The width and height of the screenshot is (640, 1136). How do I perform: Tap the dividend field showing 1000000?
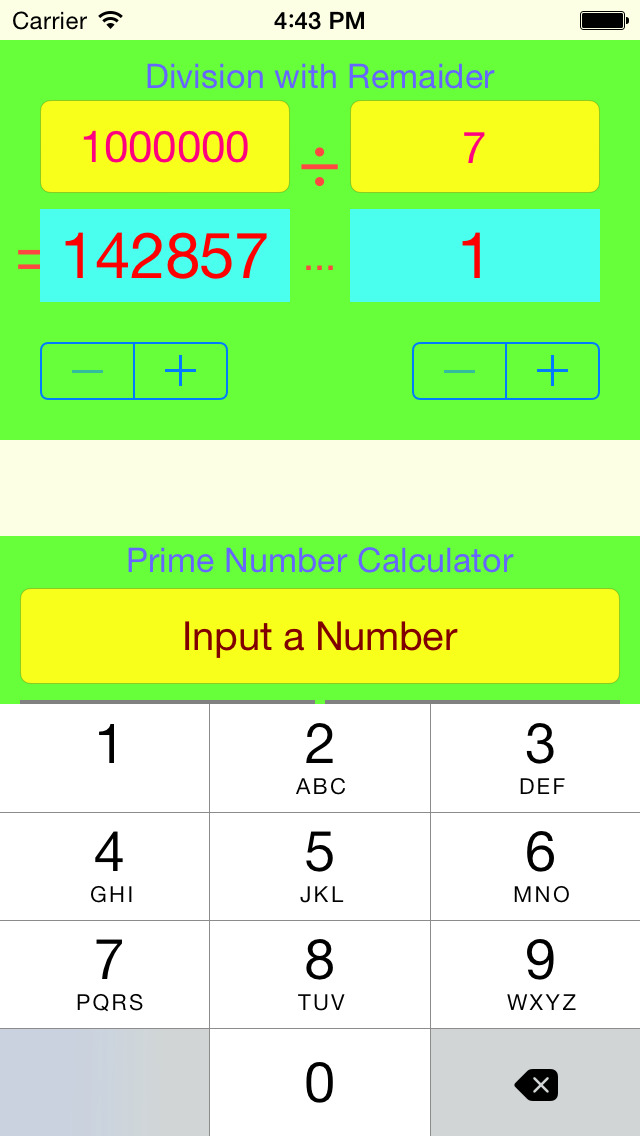(165, 147)
